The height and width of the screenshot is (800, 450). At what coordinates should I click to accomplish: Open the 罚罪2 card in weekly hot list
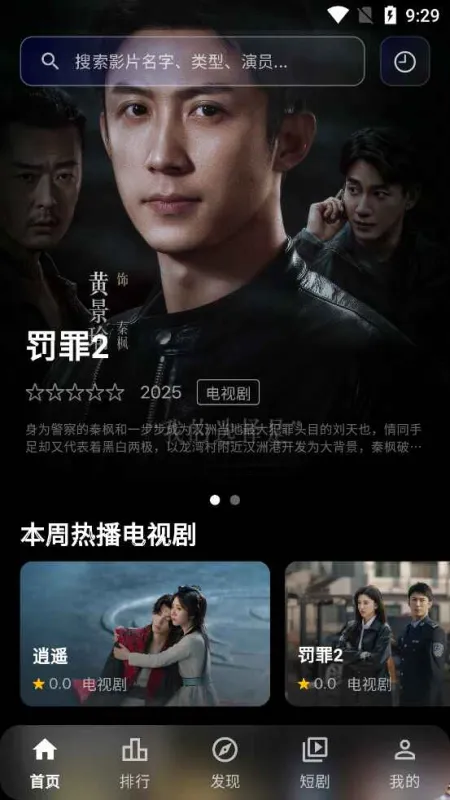(367, 634)
